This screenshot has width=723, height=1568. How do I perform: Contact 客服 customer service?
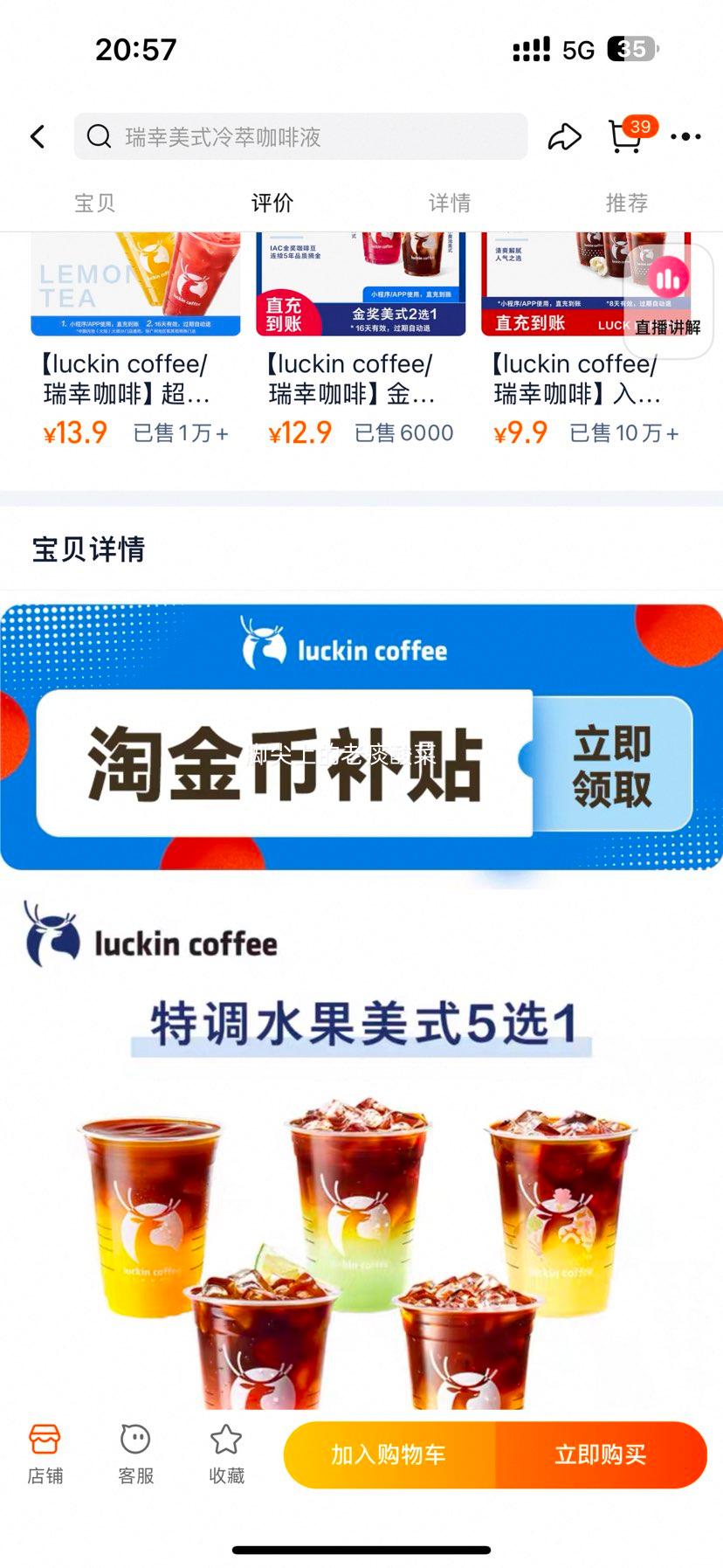click(135, 1452)
